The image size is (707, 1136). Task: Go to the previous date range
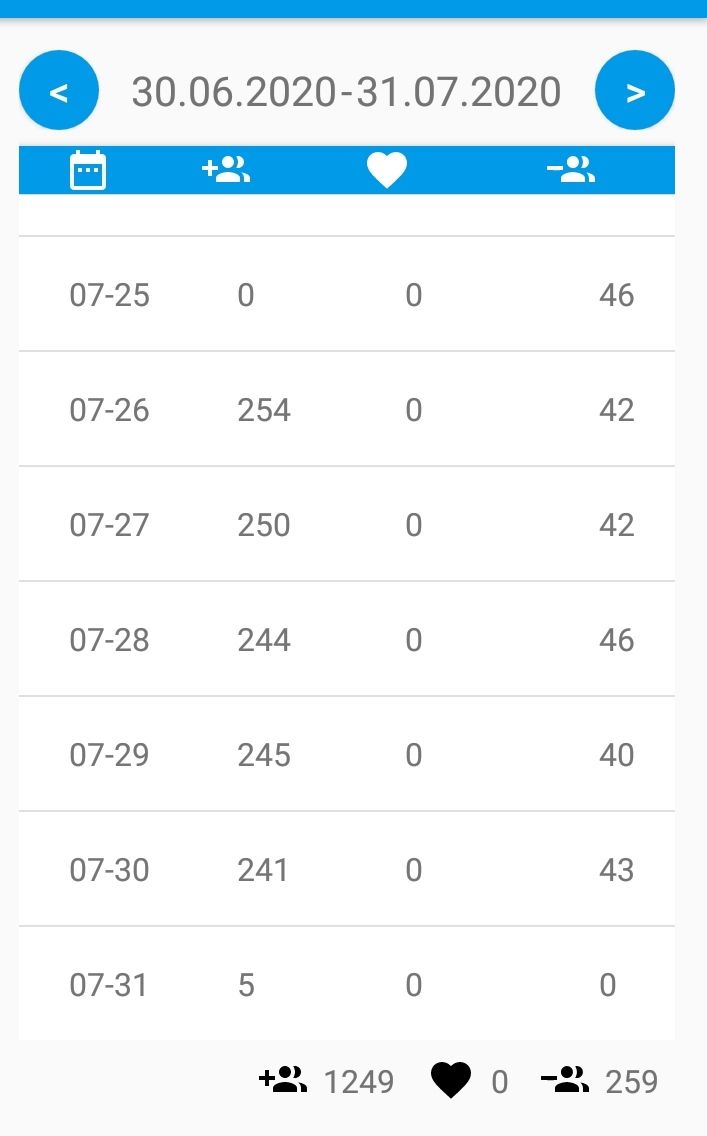59,91
